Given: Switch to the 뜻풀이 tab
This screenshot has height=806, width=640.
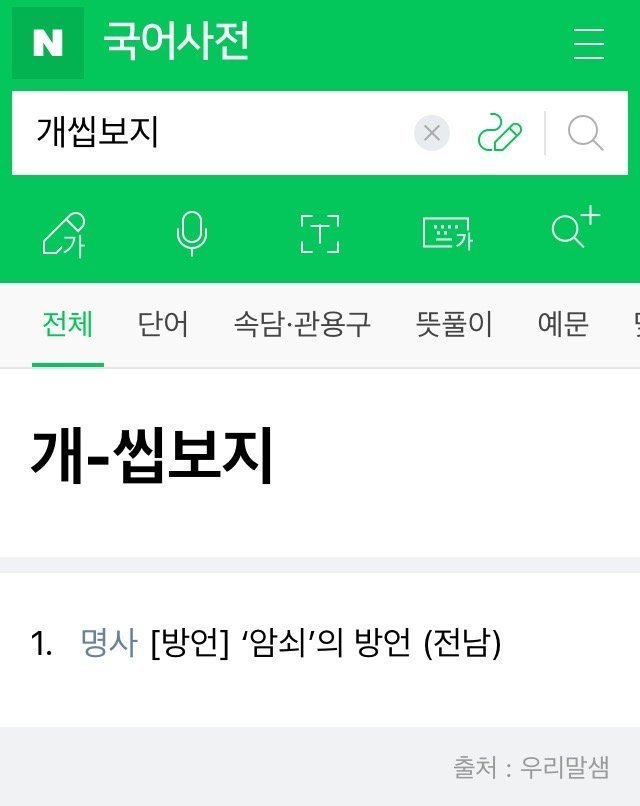Looking at the screenshot, I should click(454, 324).
